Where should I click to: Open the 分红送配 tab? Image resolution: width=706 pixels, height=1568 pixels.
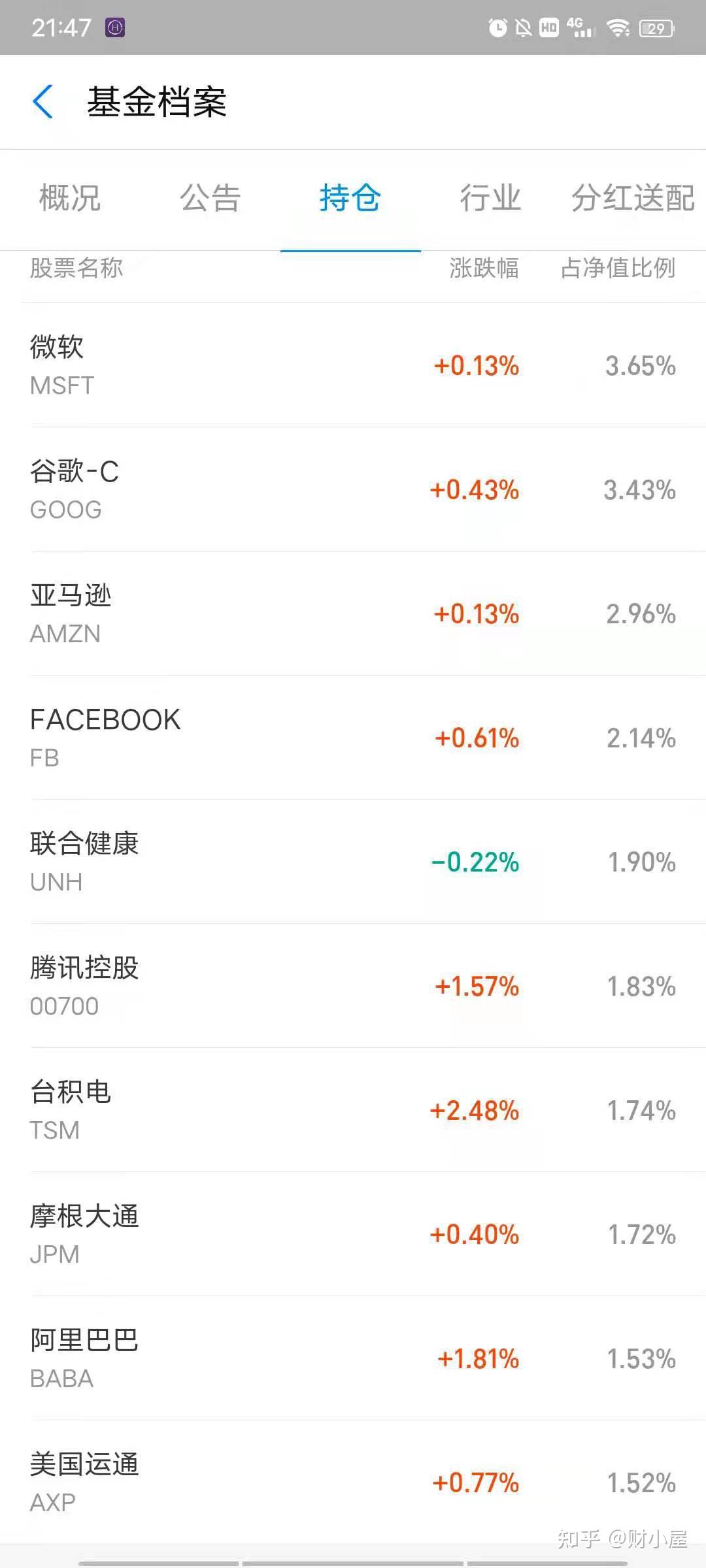(x=633, y=197)
